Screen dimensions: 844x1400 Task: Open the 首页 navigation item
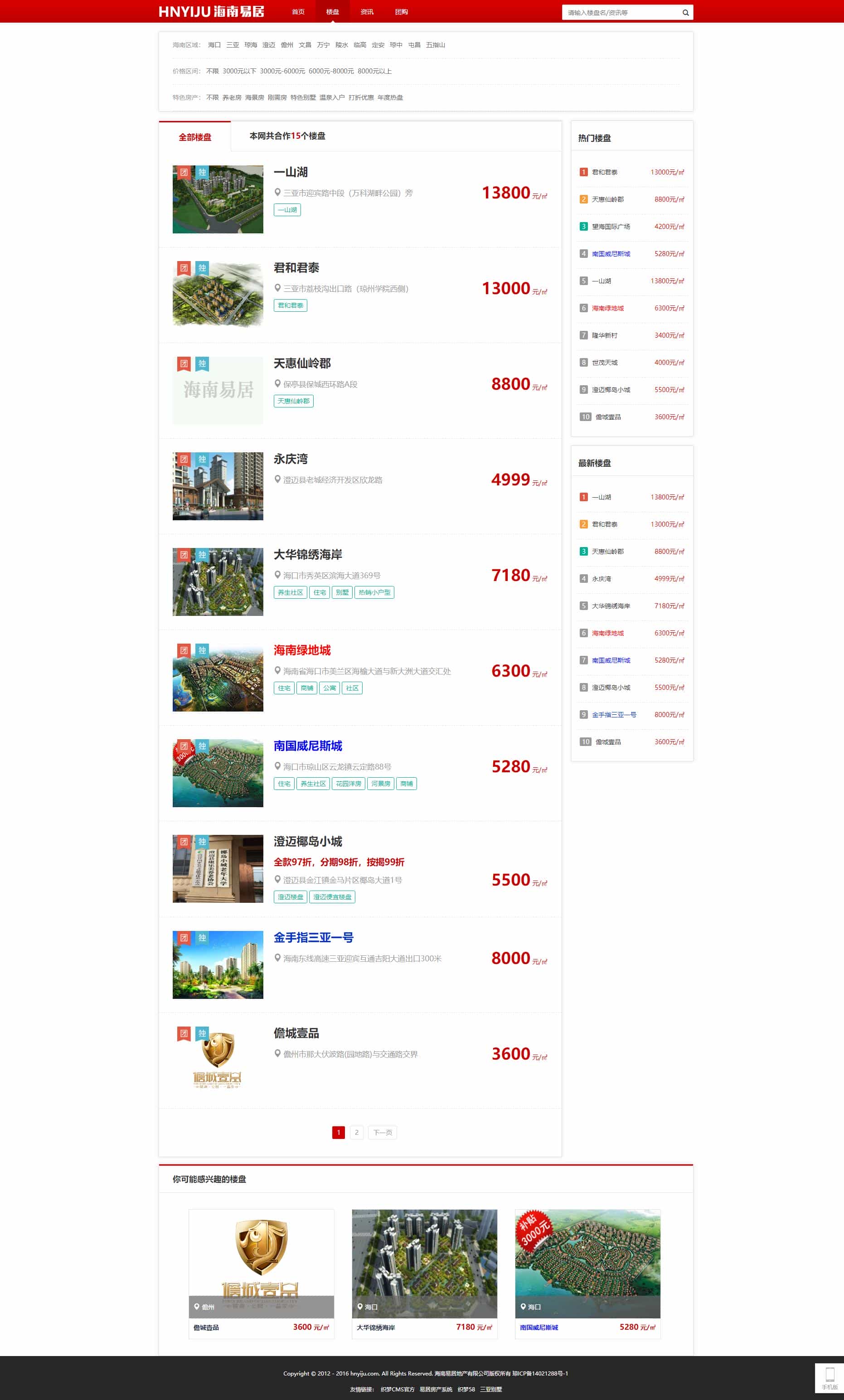tap(298, 12)
